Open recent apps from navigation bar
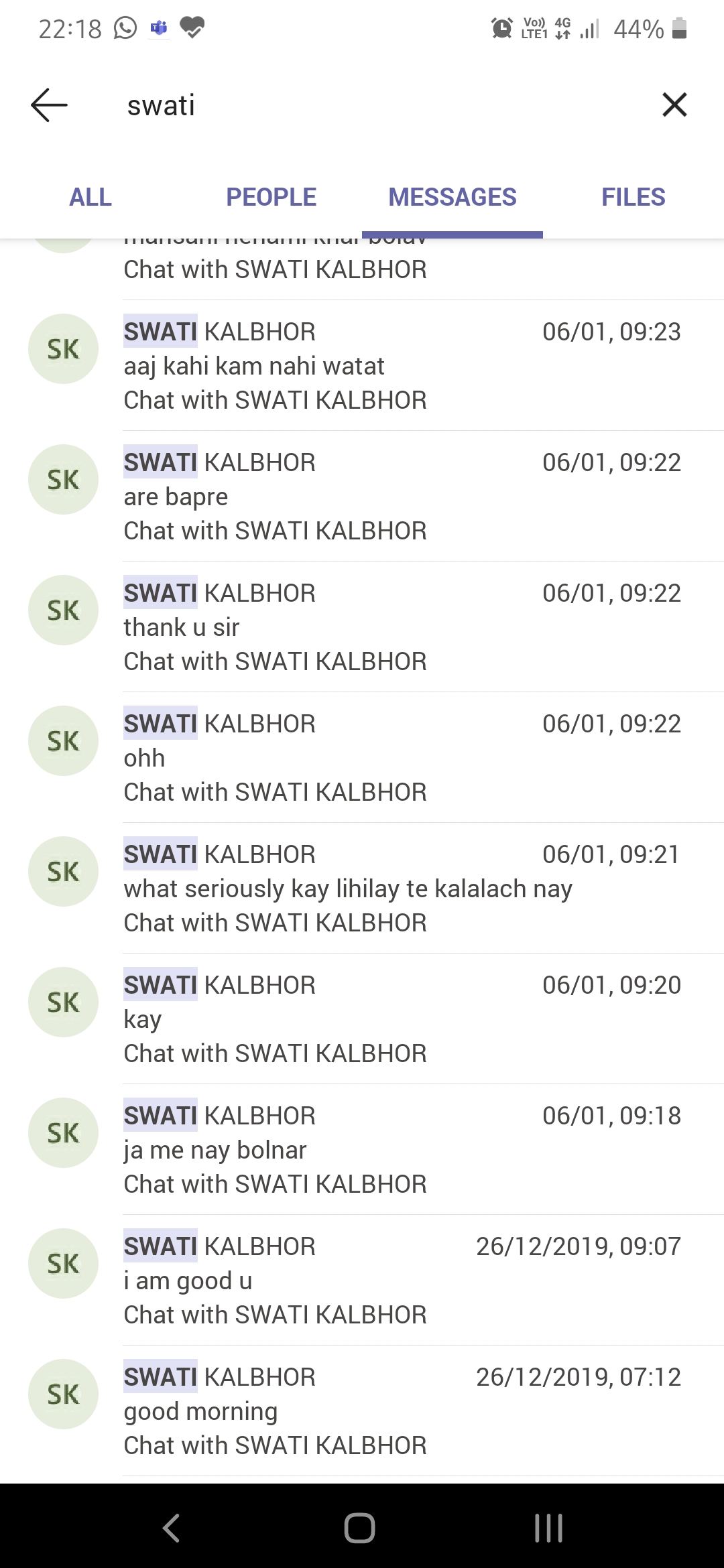 click(x=548, y=1528)
